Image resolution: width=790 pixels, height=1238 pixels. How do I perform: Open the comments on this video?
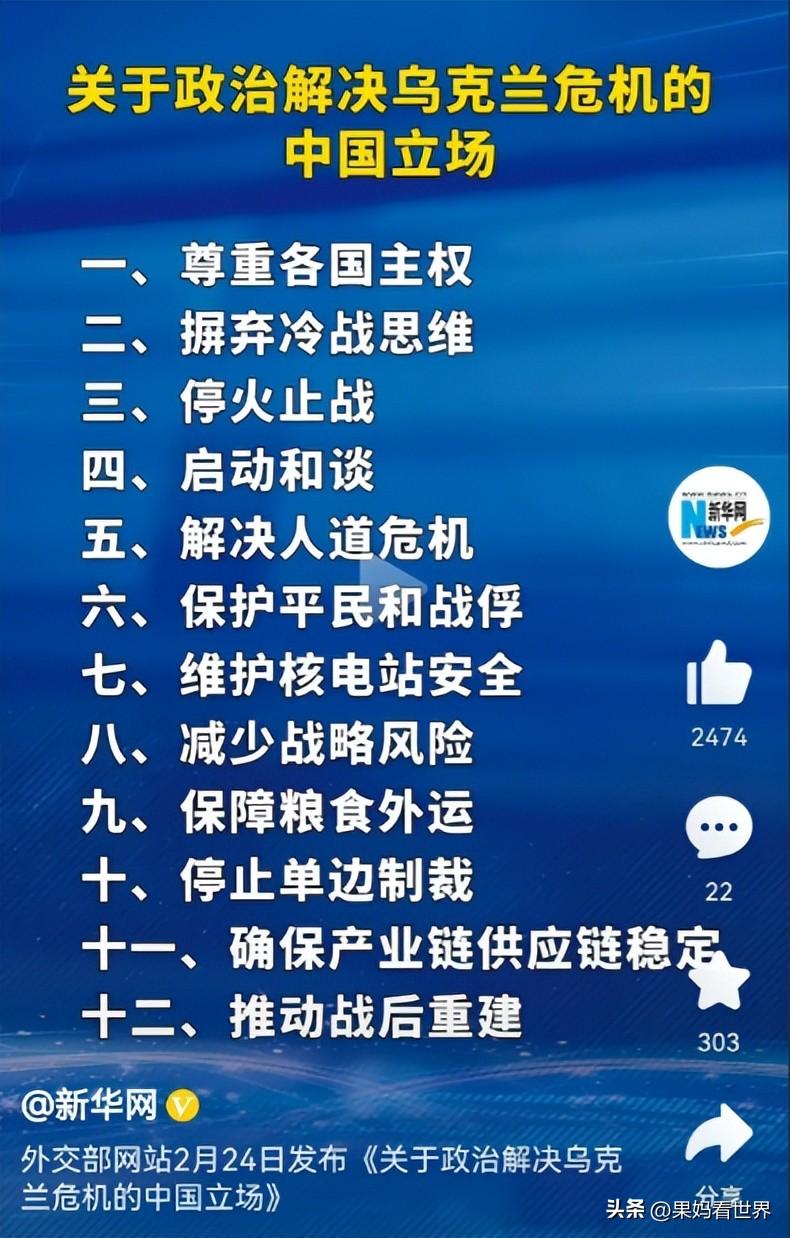[x=718, y=827]
